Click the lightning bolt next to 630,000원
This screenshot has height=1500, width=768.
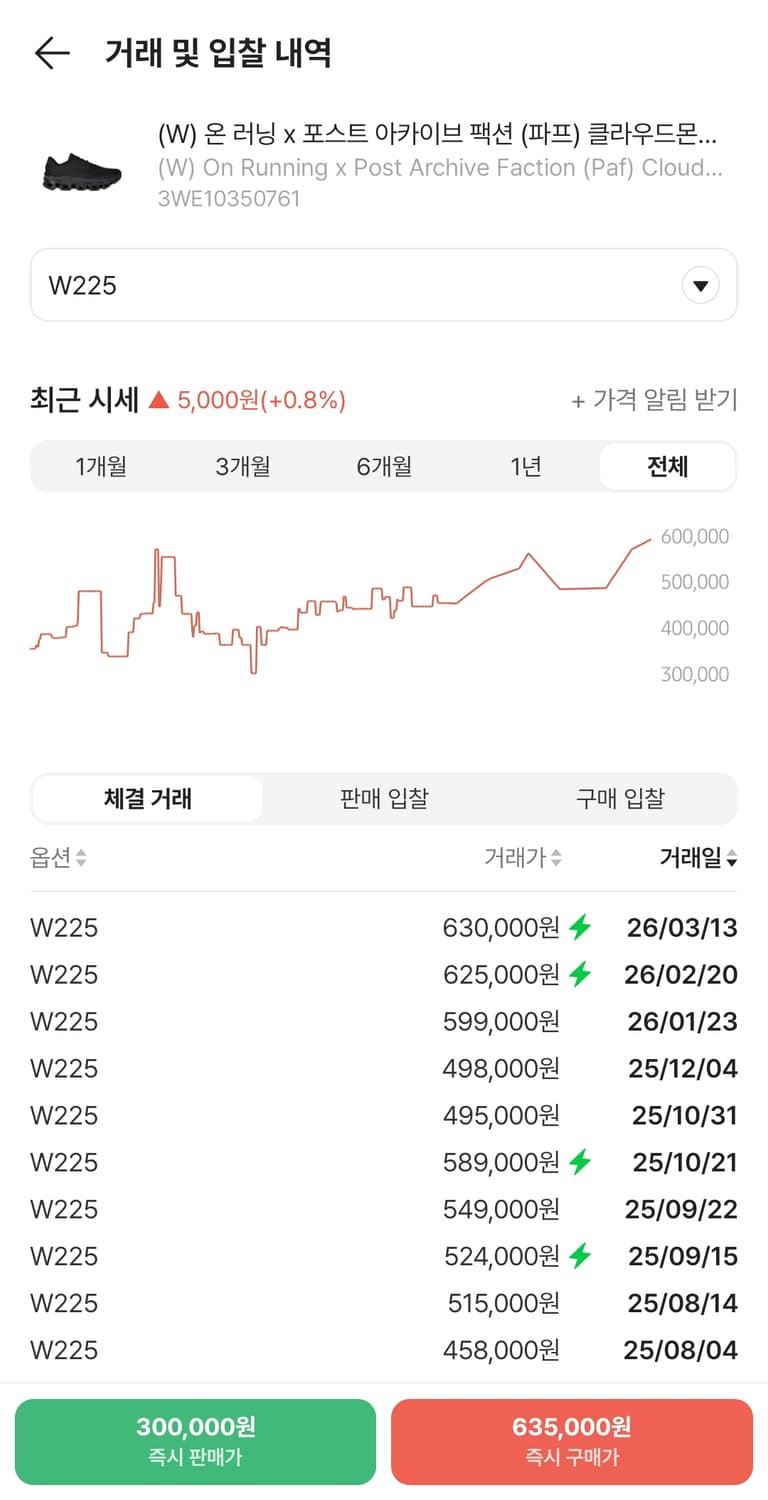click(x=584, y=927)
